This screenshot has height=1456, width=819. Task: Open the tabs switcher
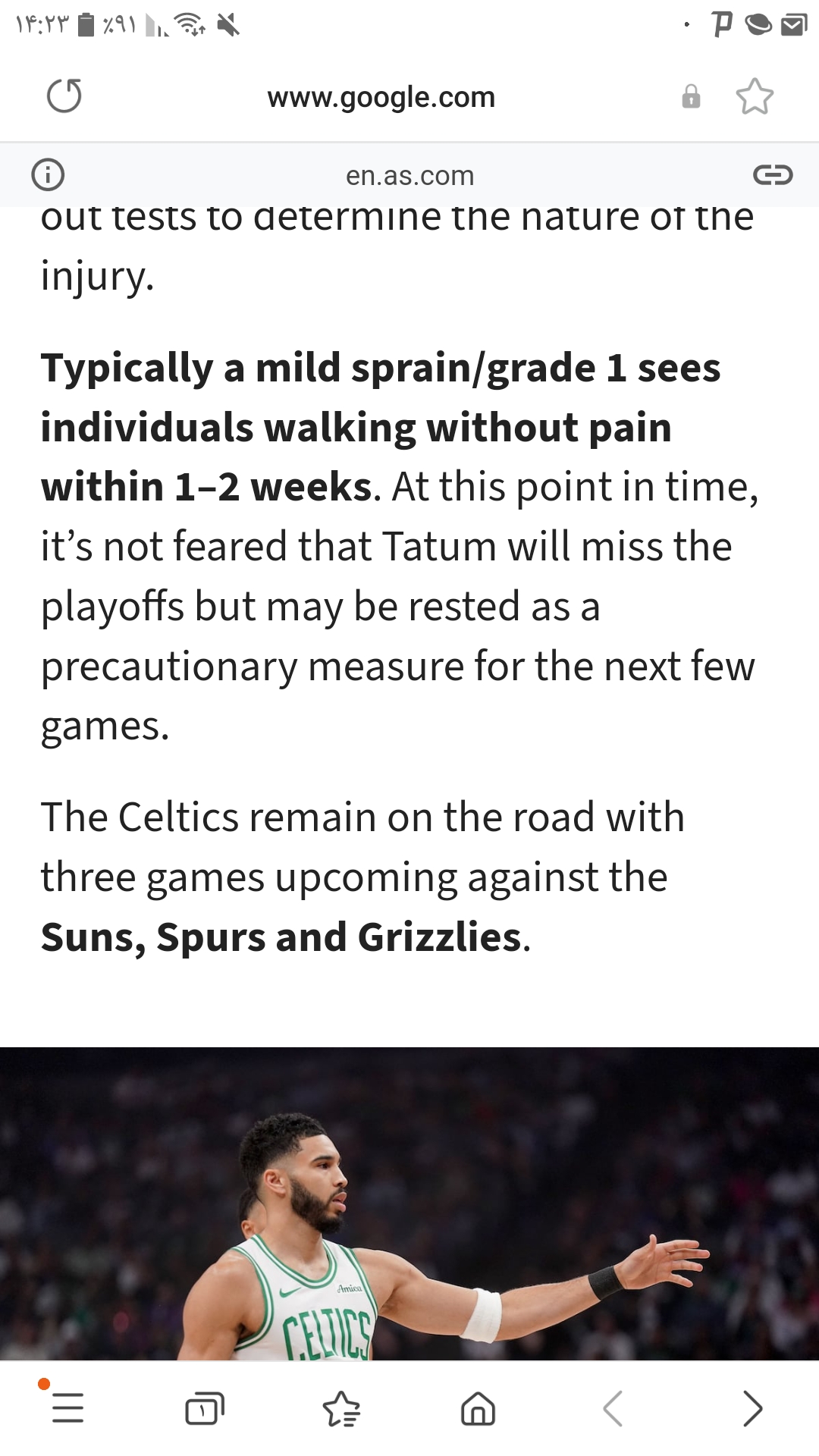(205, 1408)
